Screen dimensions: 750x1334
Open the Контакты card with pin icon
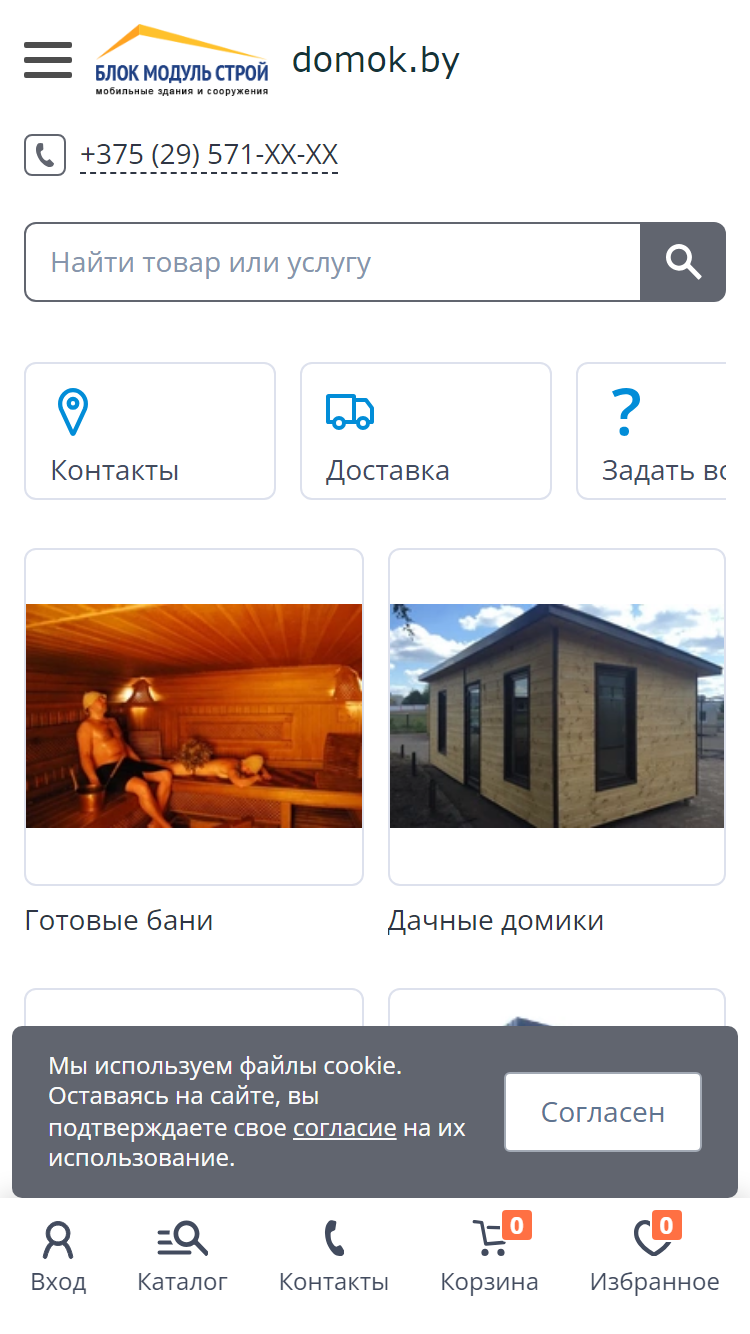(150, 431)
